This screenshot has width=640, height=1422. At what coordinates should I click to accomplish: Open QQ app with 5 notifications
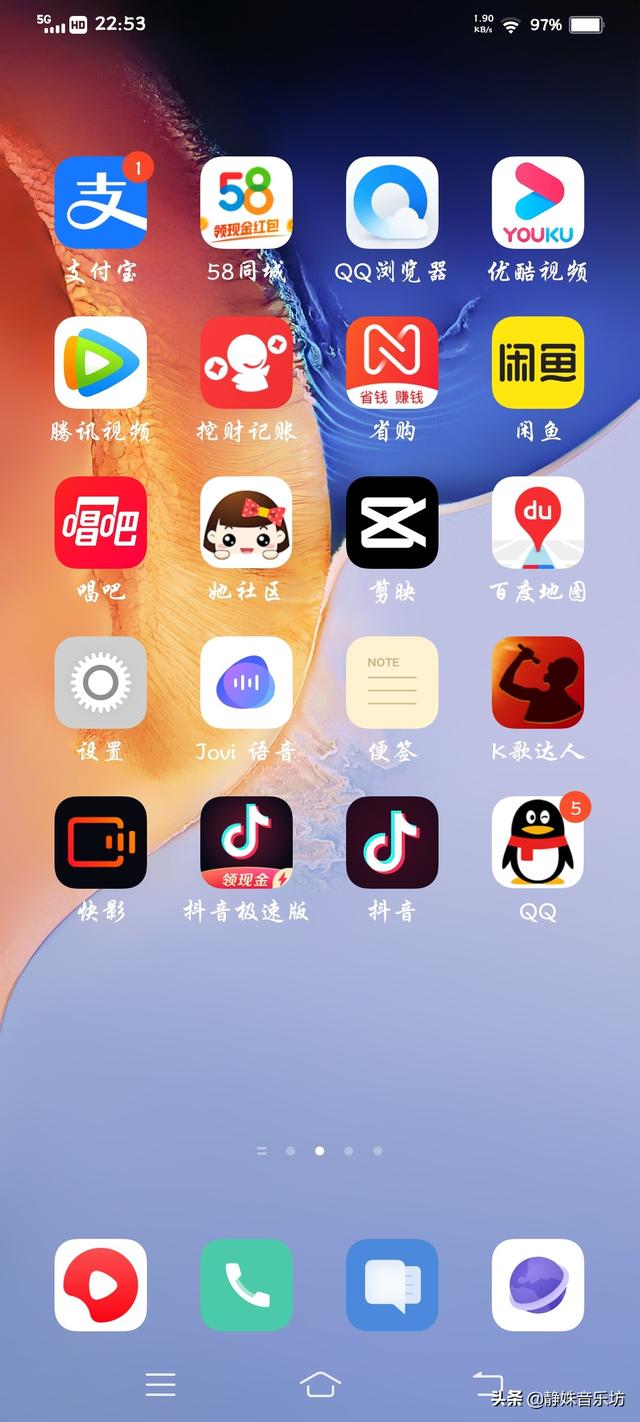[538, 842]
